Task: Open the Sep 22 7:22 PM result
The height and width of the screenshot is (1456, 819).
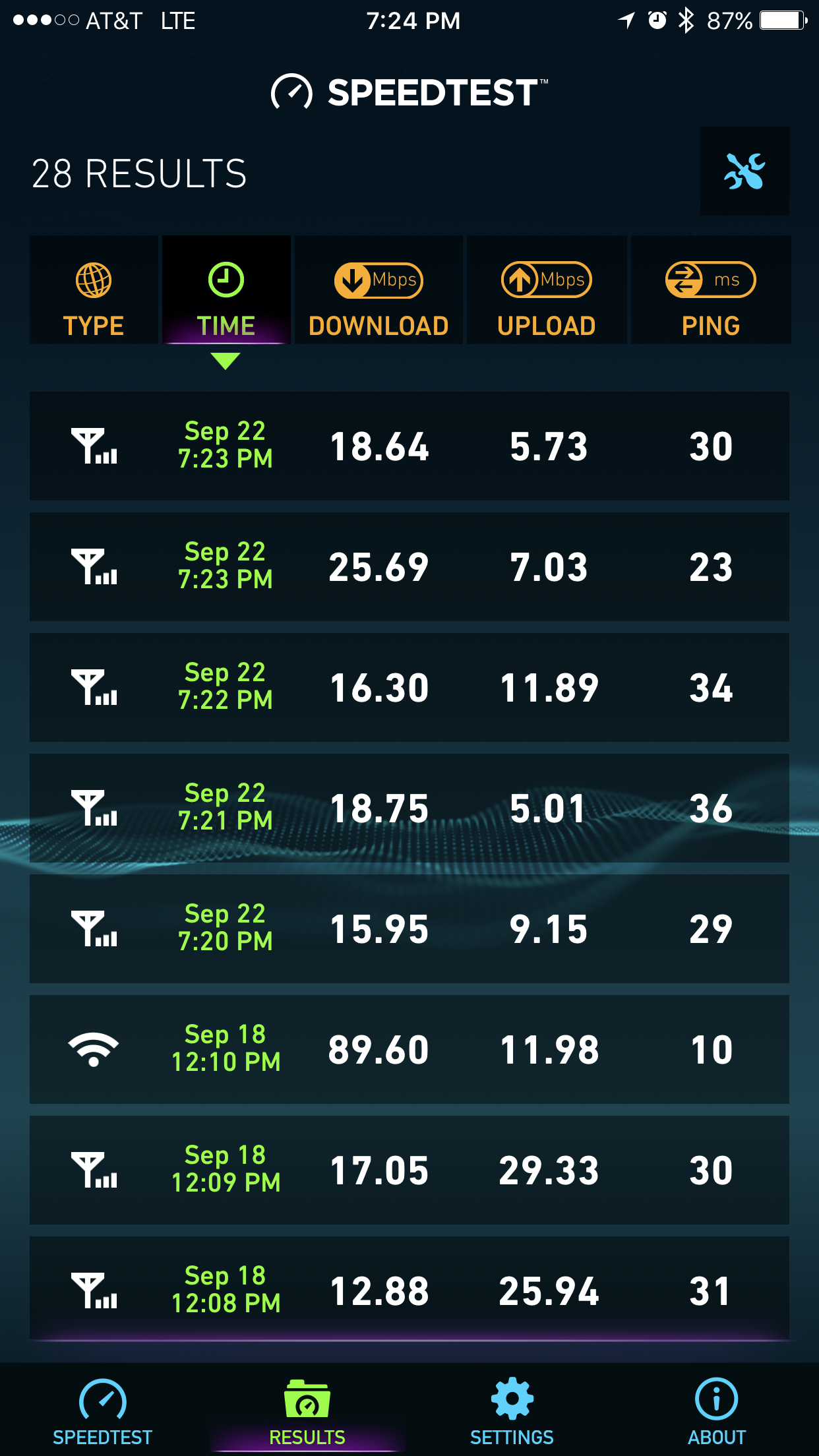Action: tap(409, 687)
